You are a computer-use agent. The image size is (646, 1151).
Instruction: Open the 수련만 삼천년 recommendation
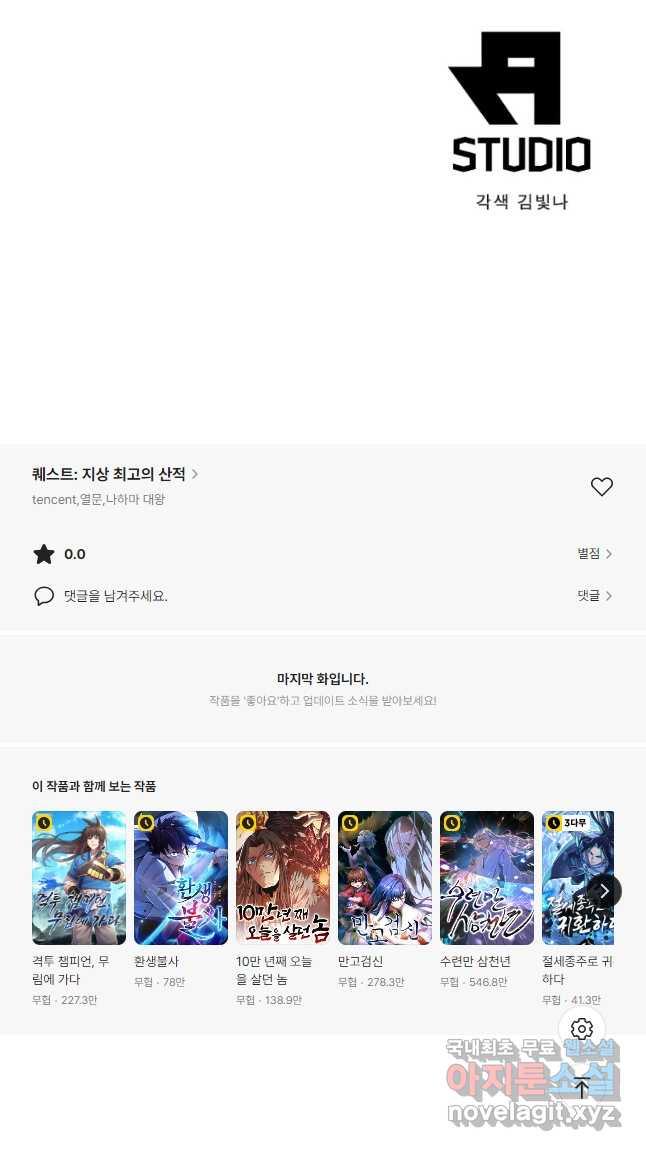click(x=487, y=878)
